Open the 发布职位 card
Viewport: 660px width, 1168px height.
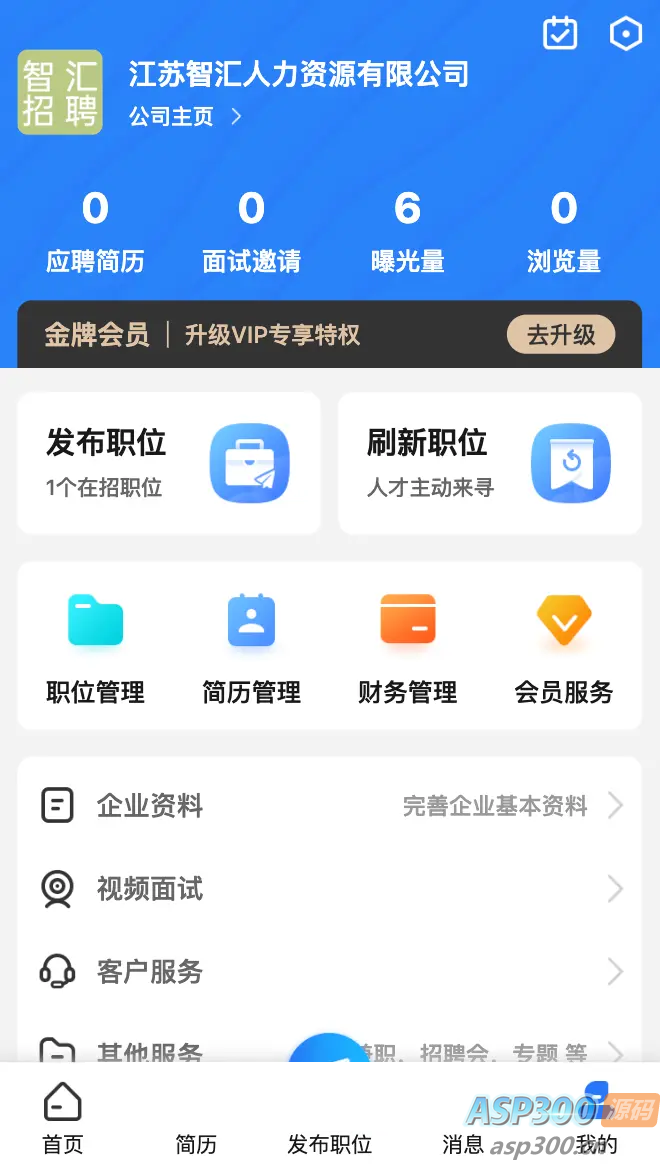pyautogui.click(x=169, y=463)
